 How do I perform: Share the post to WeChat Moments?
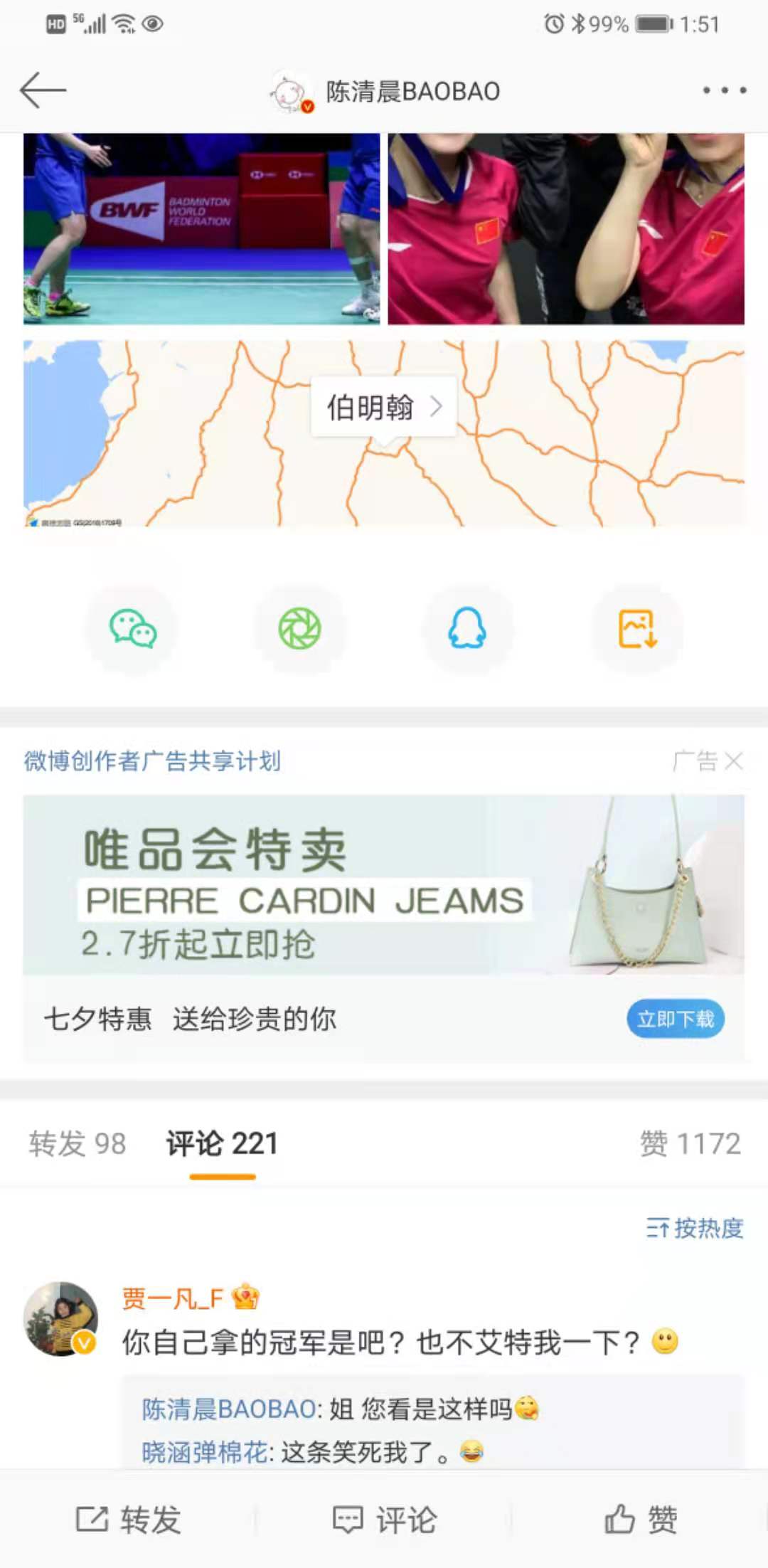[x=300, y=630]
